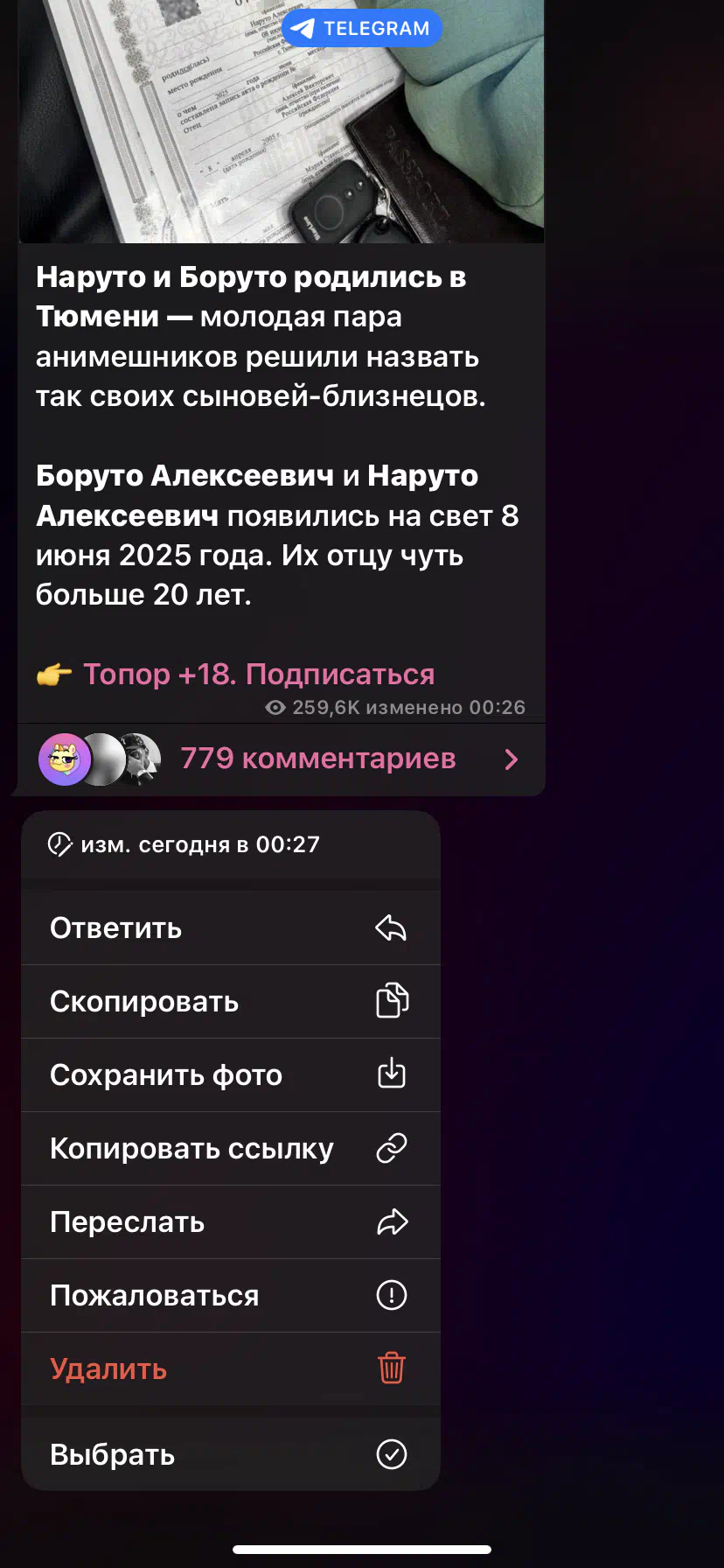This screenshot has width=724, height=1568.
Task: Follow the Топор +18. Подписаться link
Action: [259, 674]
